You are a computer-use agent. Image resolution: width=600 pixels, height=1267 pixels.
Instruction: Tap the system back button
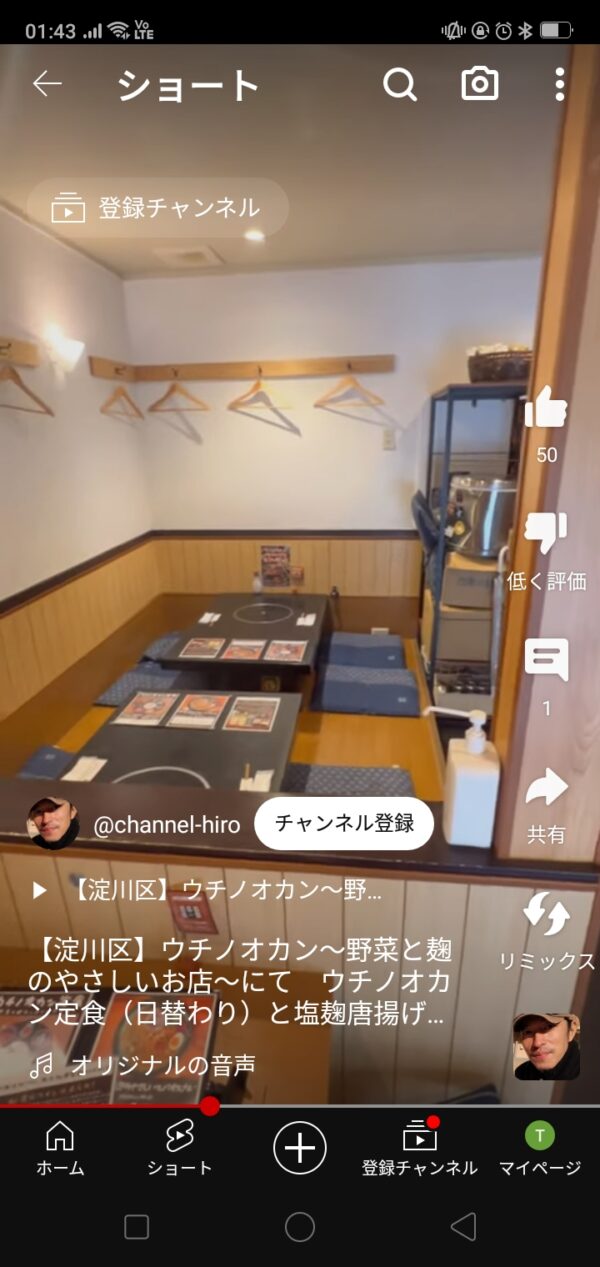point(463,1227)
